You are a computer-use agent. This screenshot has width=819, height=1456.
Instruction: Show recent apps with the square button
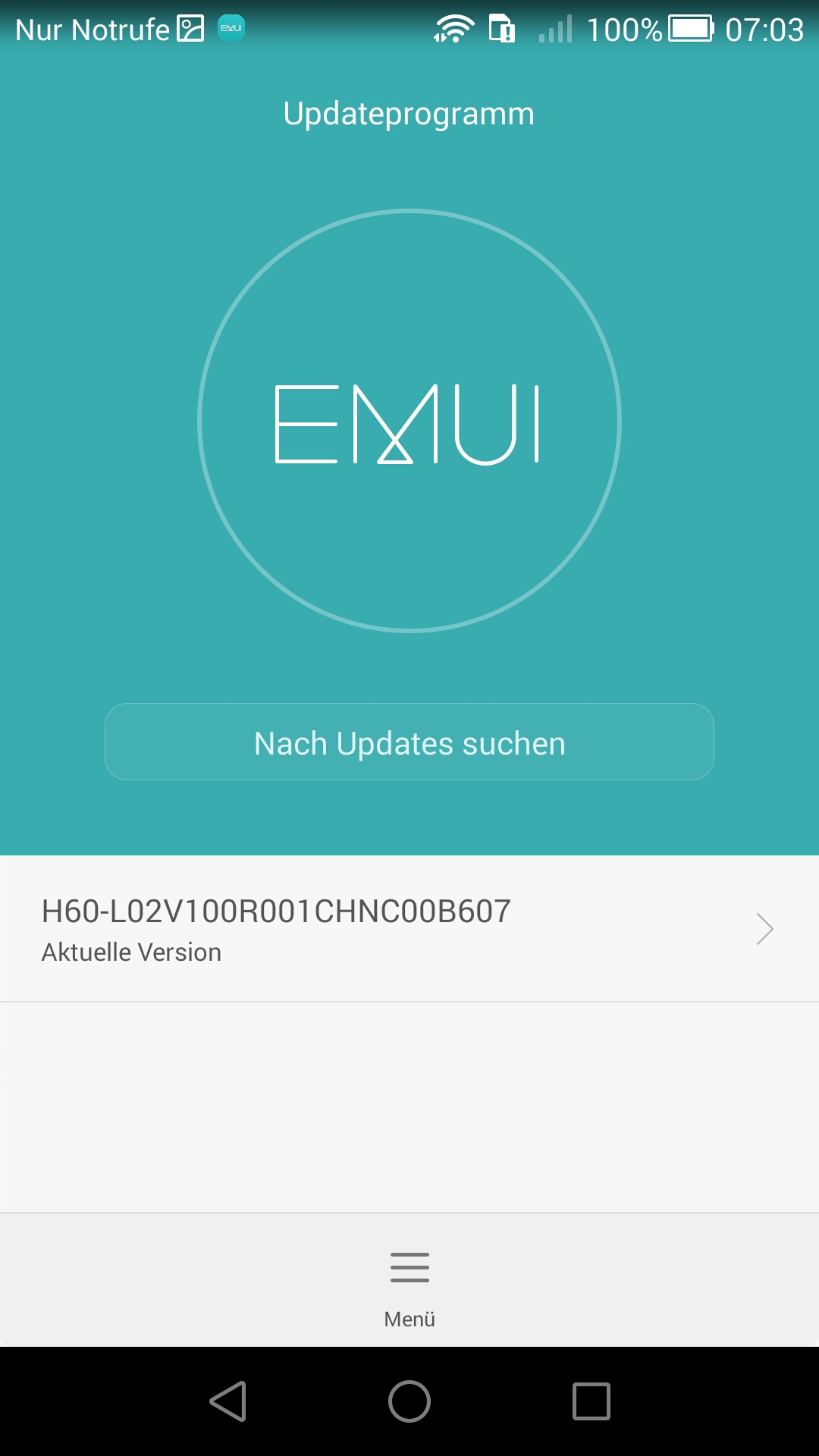591,1401
